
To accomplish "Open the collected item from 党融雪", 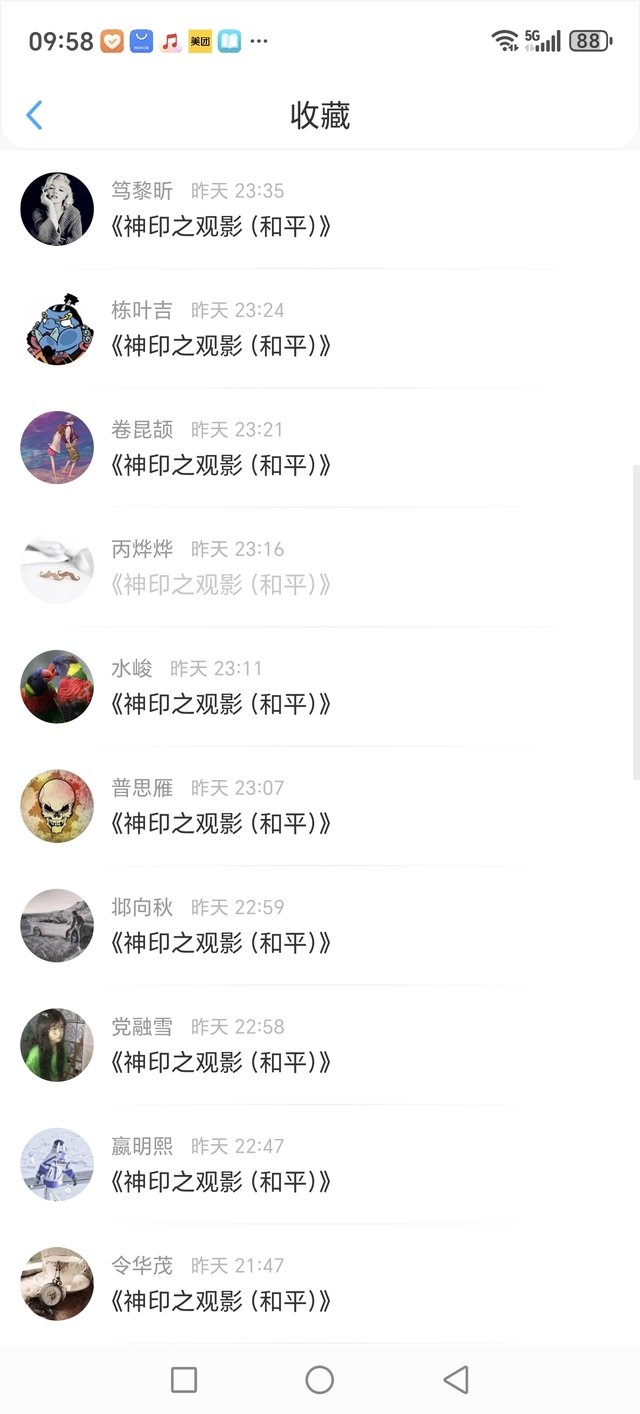I will [x=222, y=1062].
